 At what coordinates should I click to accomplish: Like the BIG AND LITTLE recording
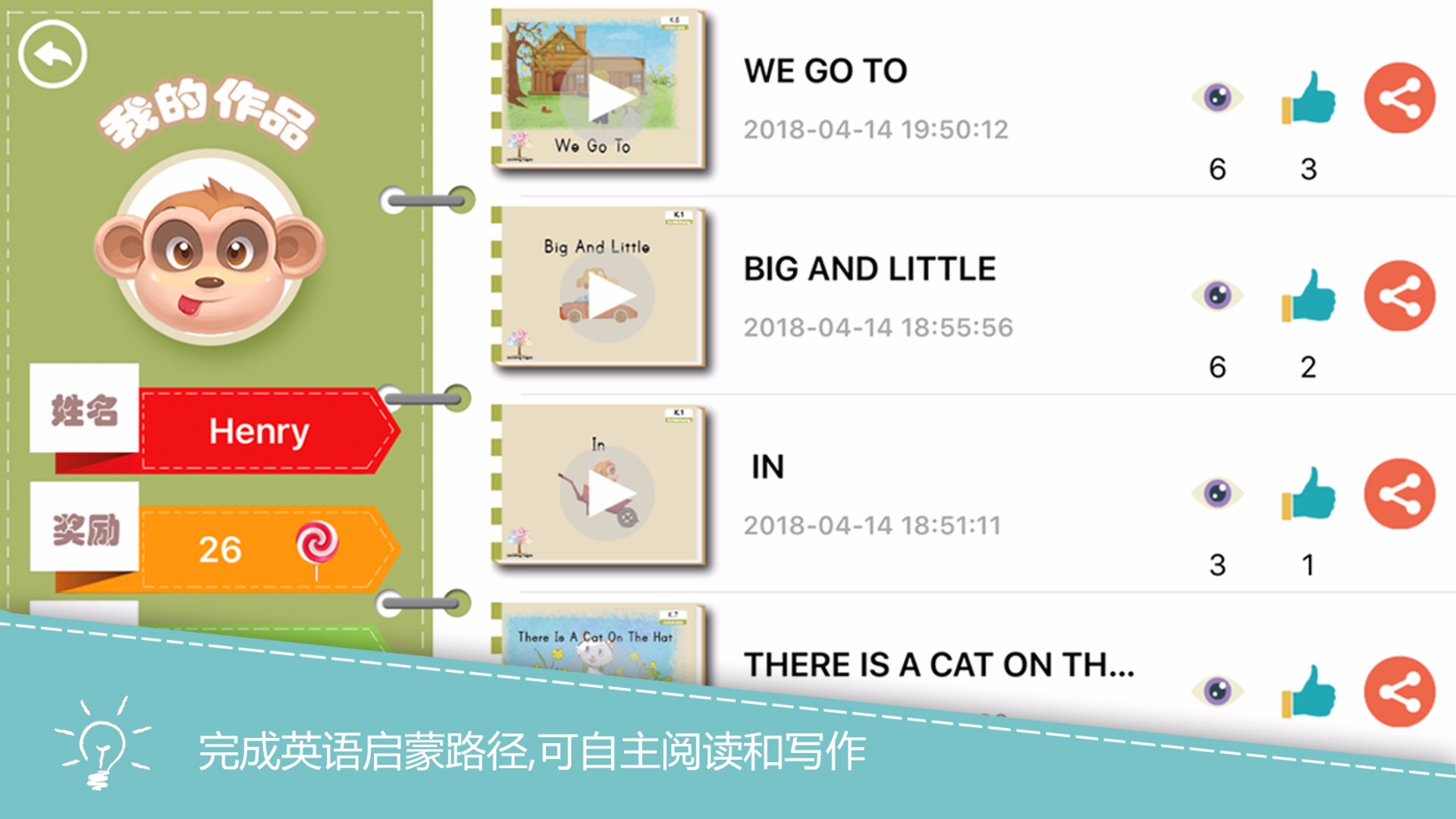point(1308,297)
